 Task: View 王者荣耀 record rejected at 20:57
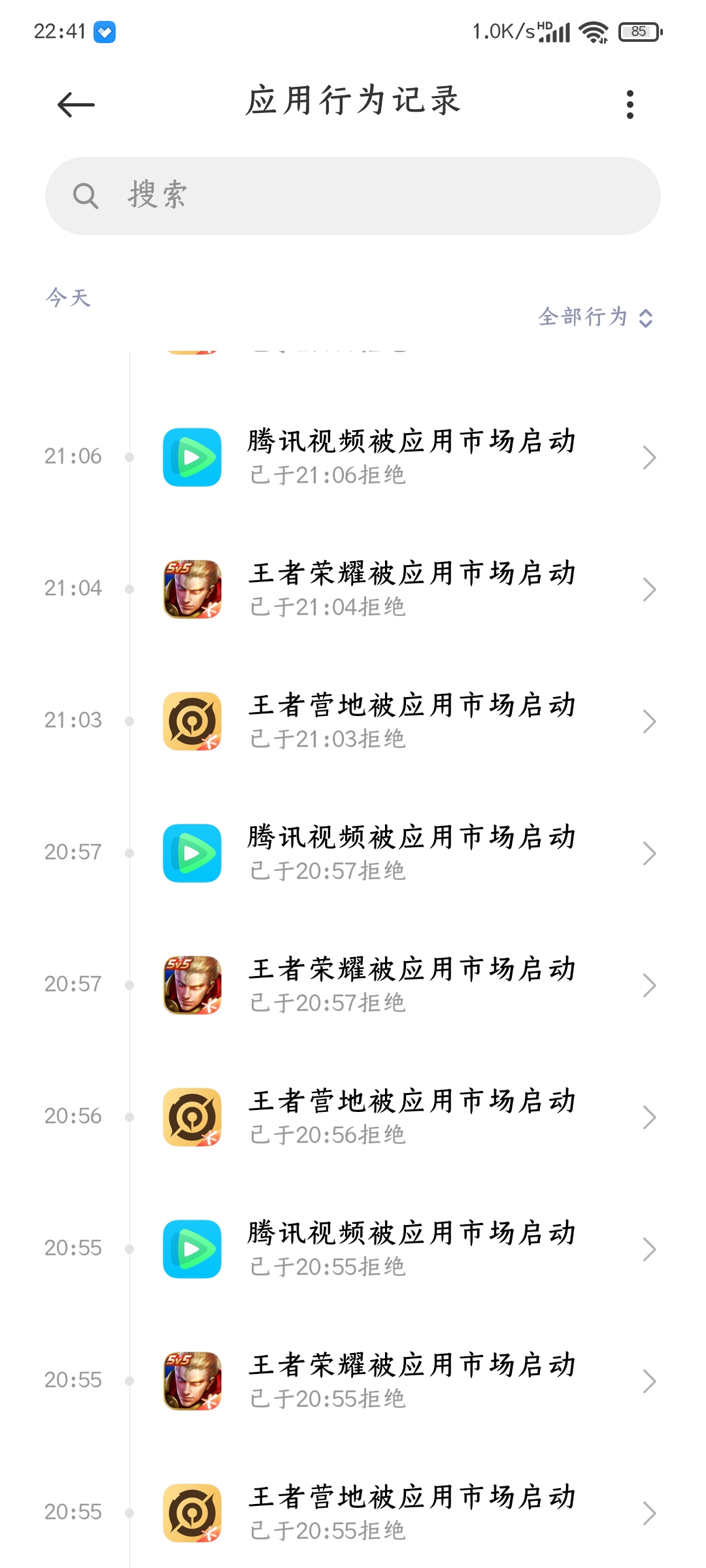click(412, 985)
